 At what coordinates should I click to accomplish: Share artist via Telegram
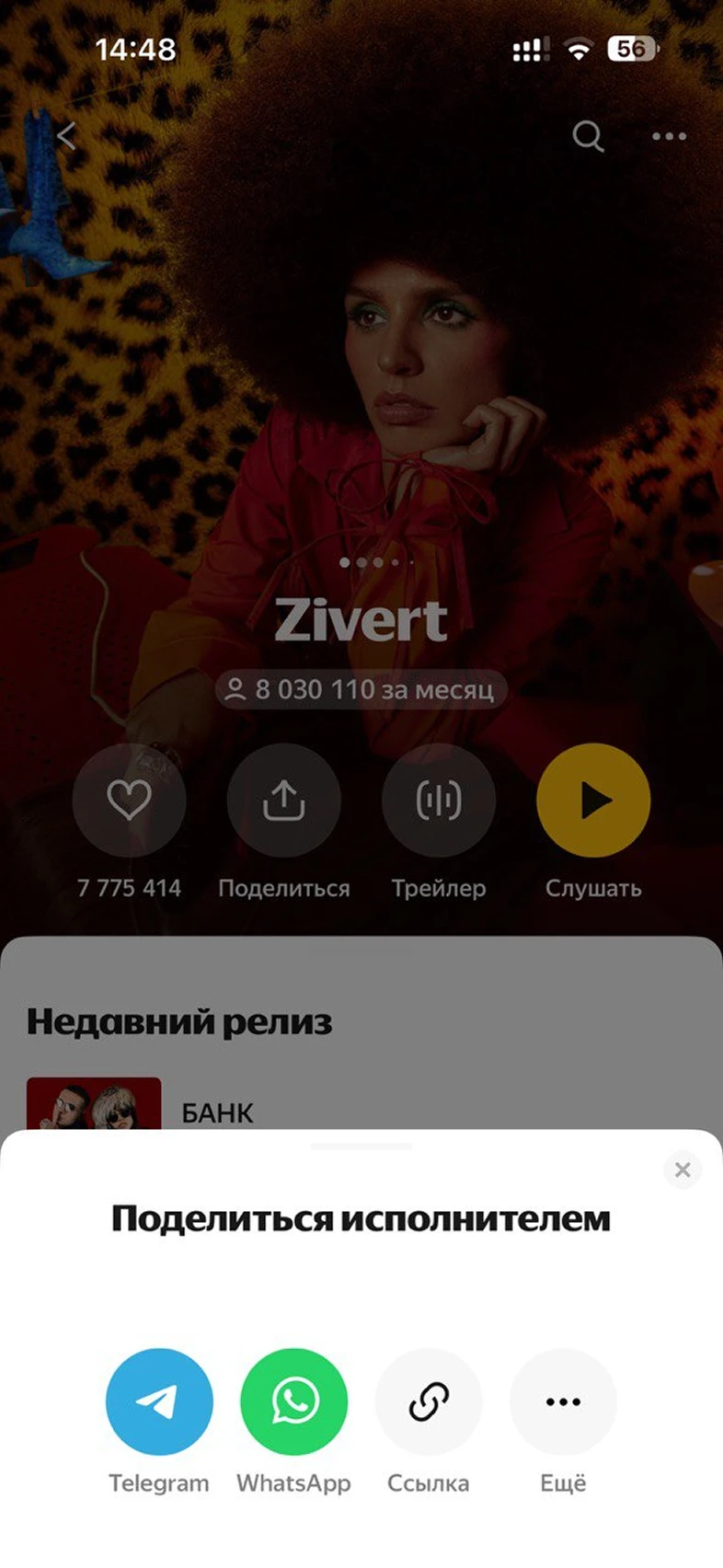click(x=159, y=1401)
